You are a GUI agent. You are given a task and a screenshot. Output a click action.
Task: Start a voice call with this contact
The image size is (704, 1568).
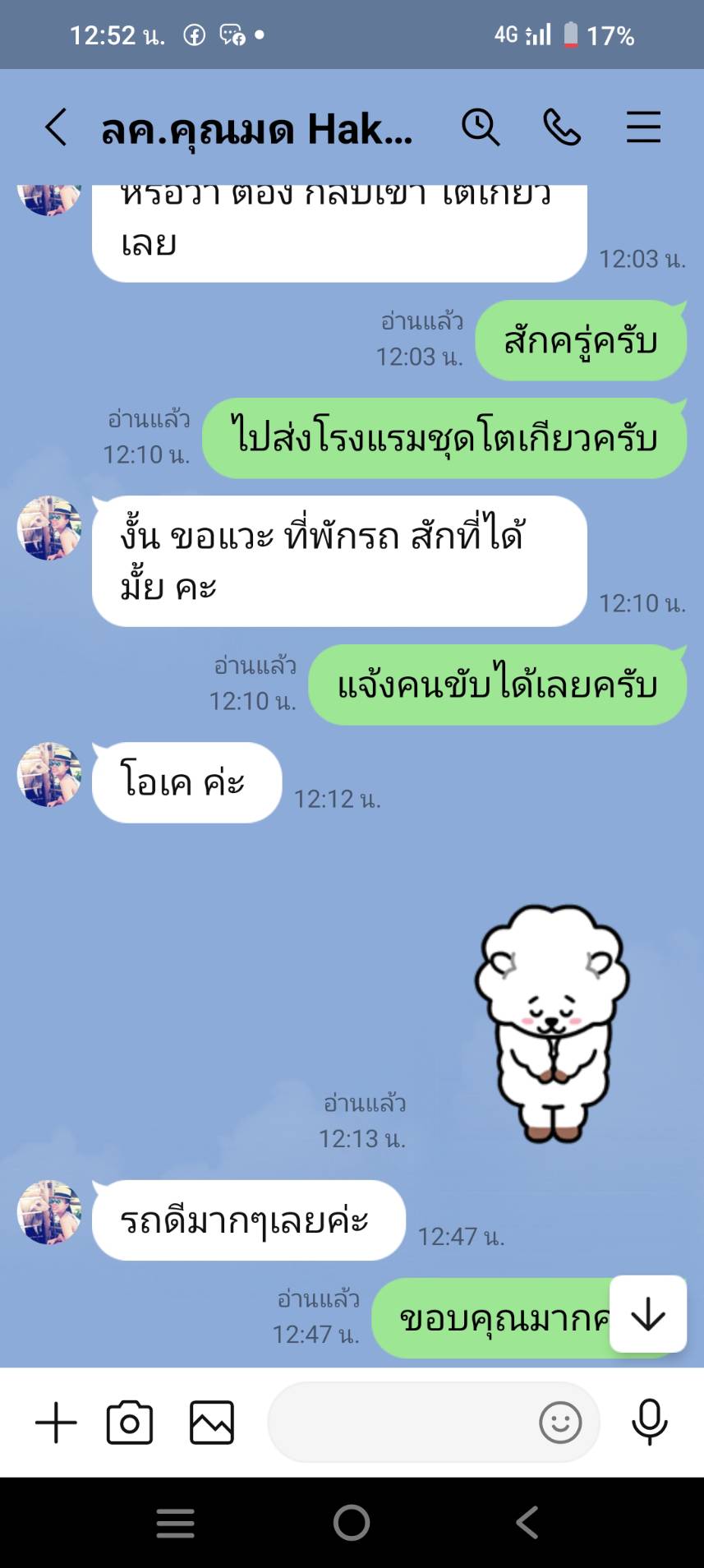point(562,128)
